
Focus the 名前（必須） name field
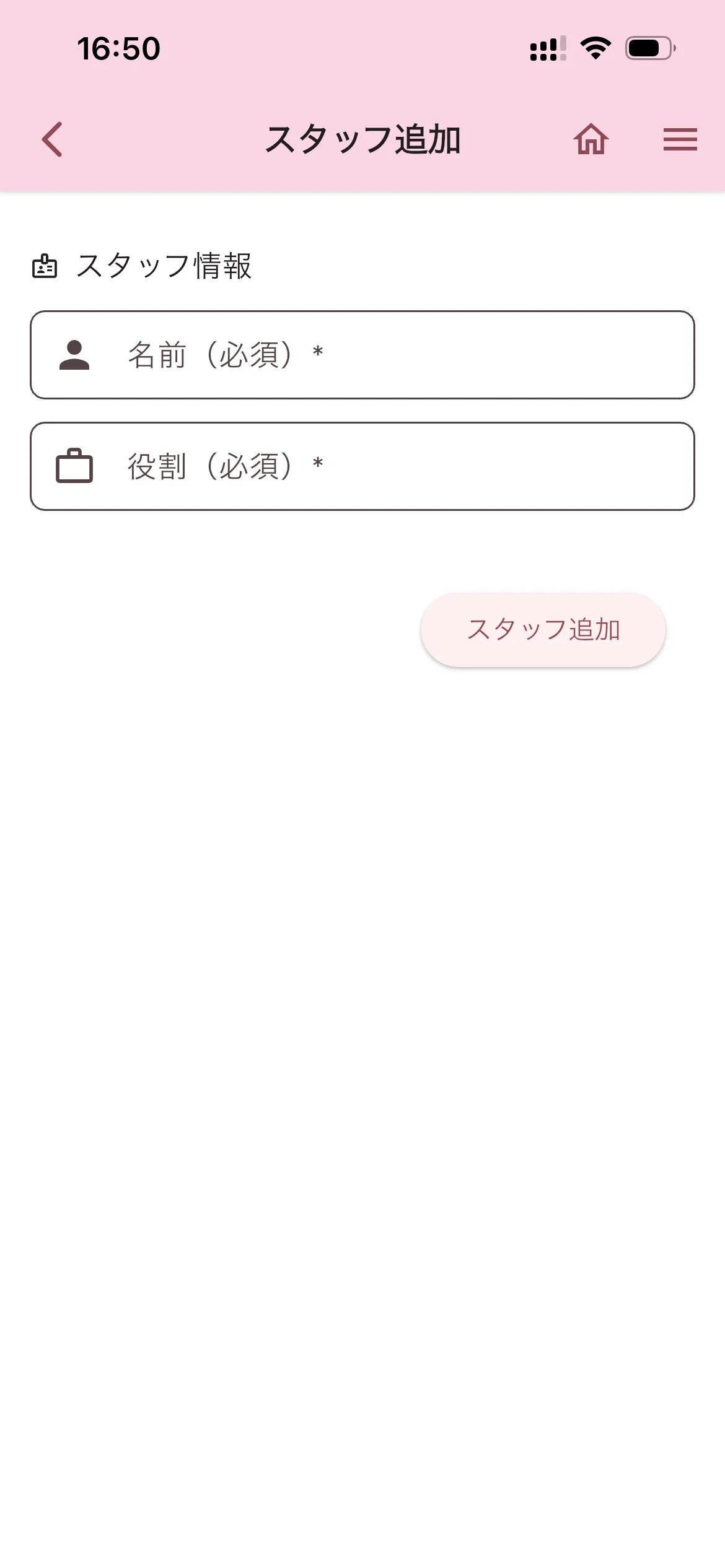click(x=362, y=355)
